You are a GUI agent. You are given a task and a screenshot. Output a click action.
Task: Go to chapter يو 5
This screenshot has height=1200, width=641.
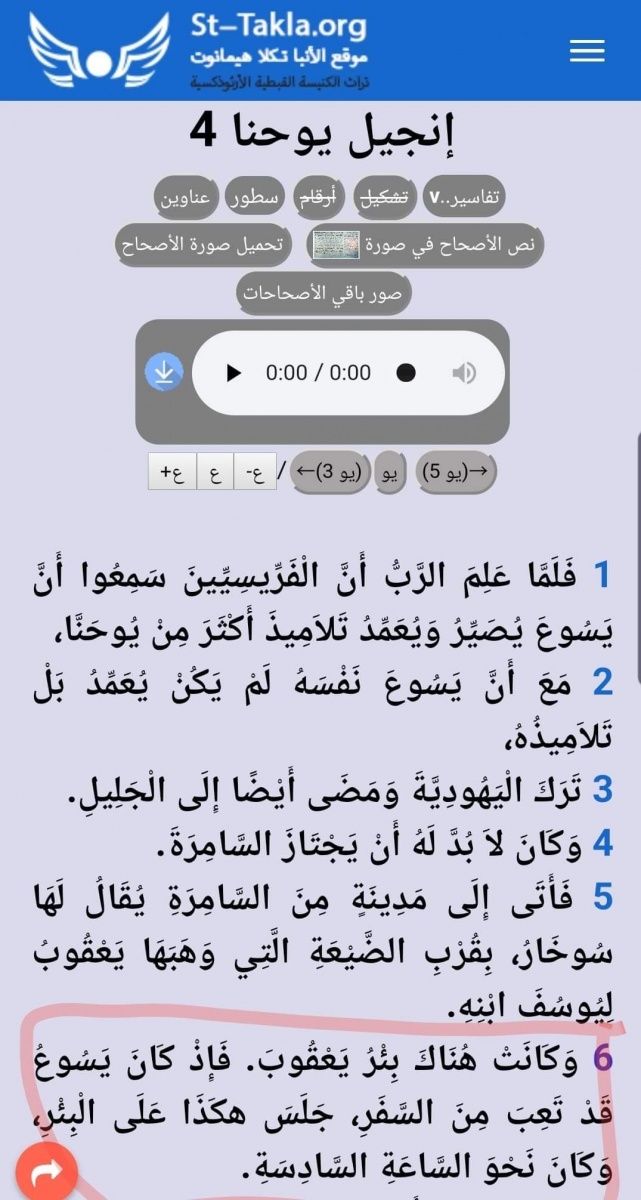click(456, 471)
